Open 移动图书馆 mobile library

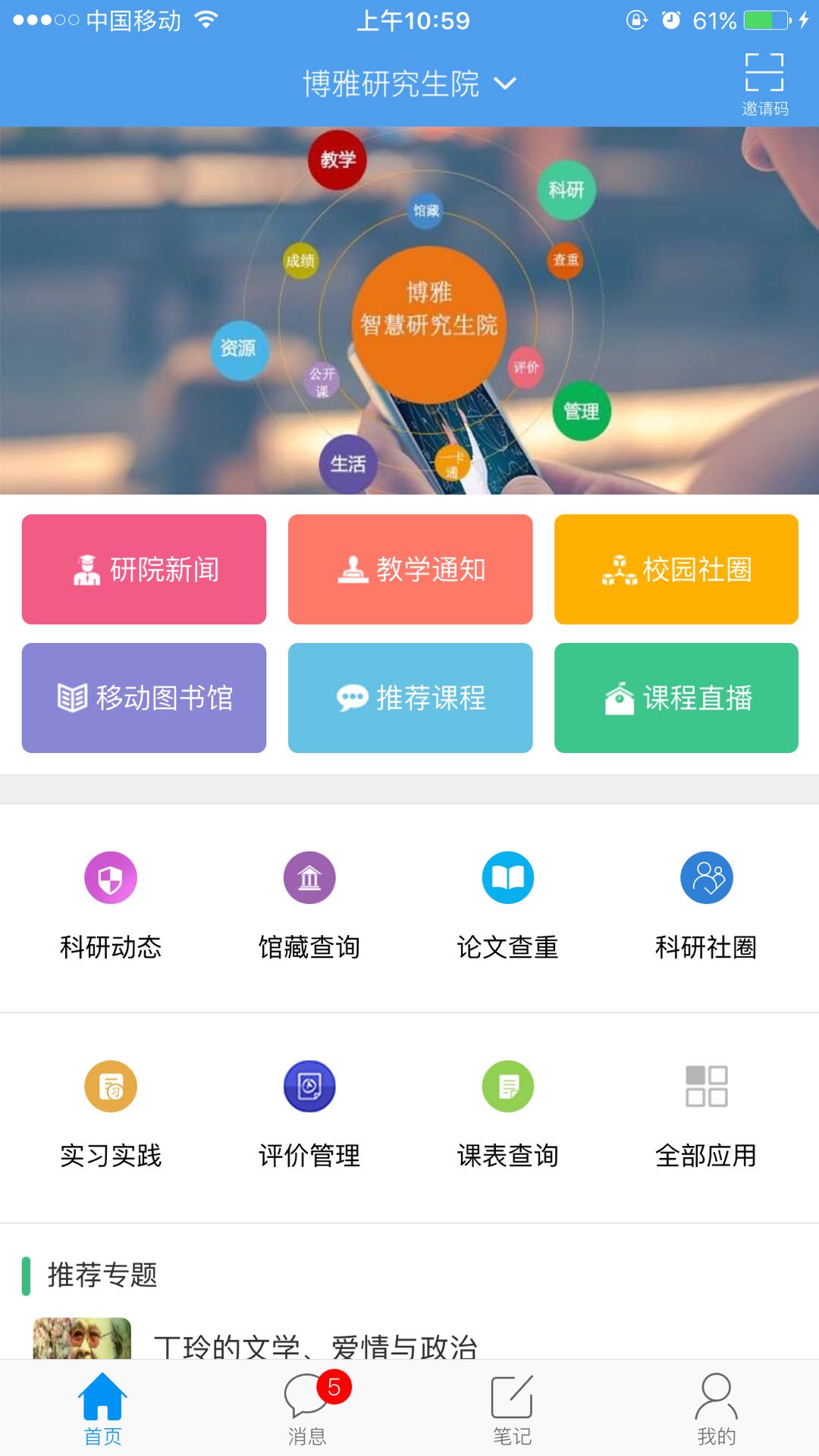pos(144,698)
